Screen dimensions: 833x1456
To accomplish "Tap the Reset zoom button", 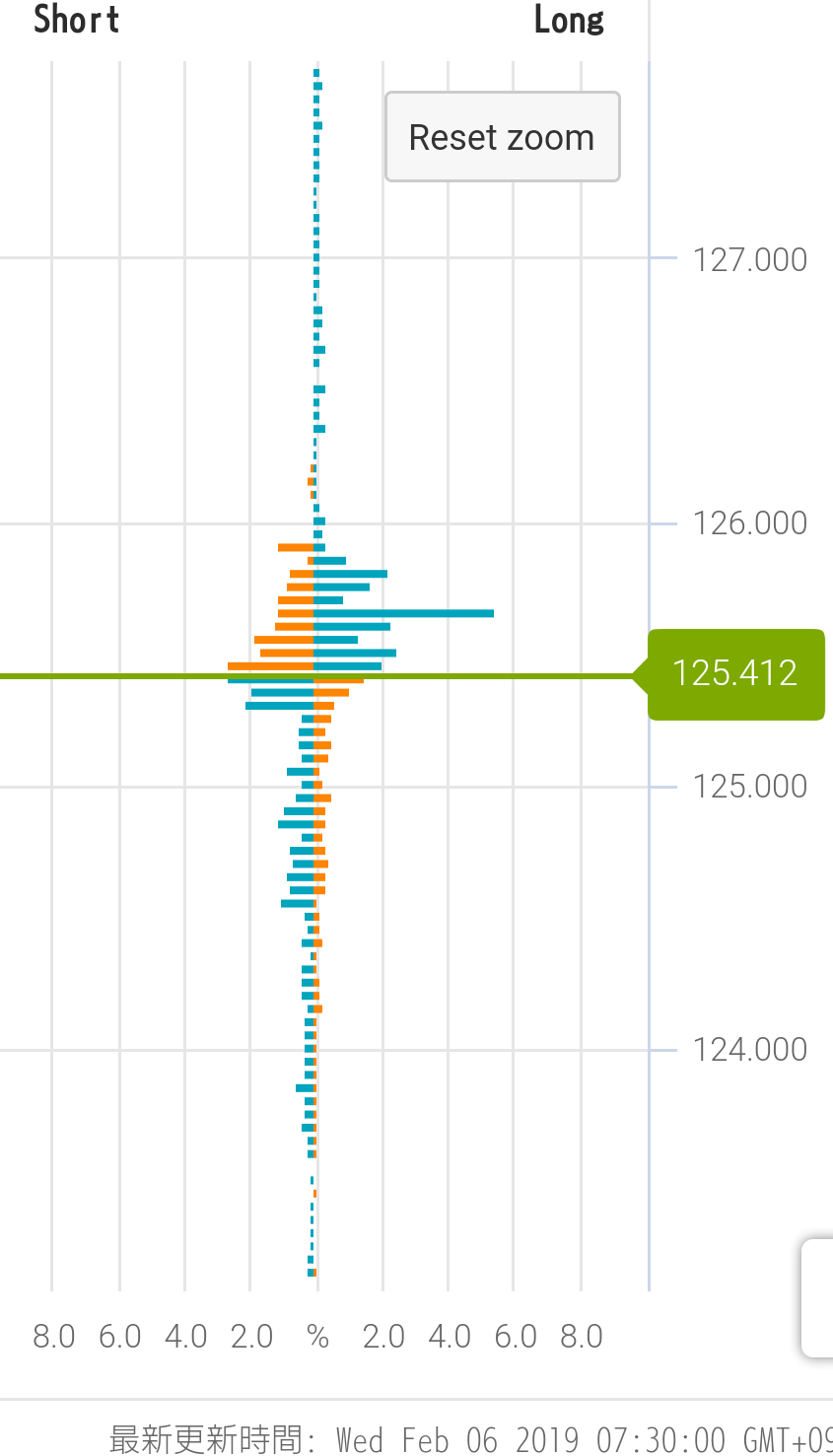I will tap(502, 137).
